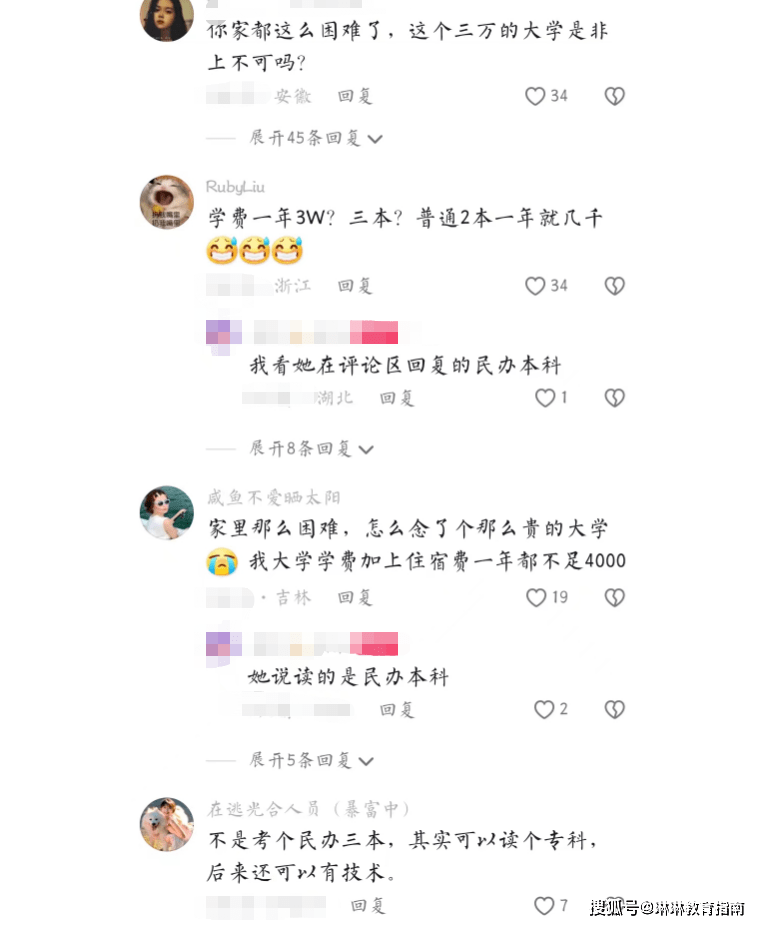
Task: Like the comment with 34 likes from Anhui
Action: coord(535,96)
